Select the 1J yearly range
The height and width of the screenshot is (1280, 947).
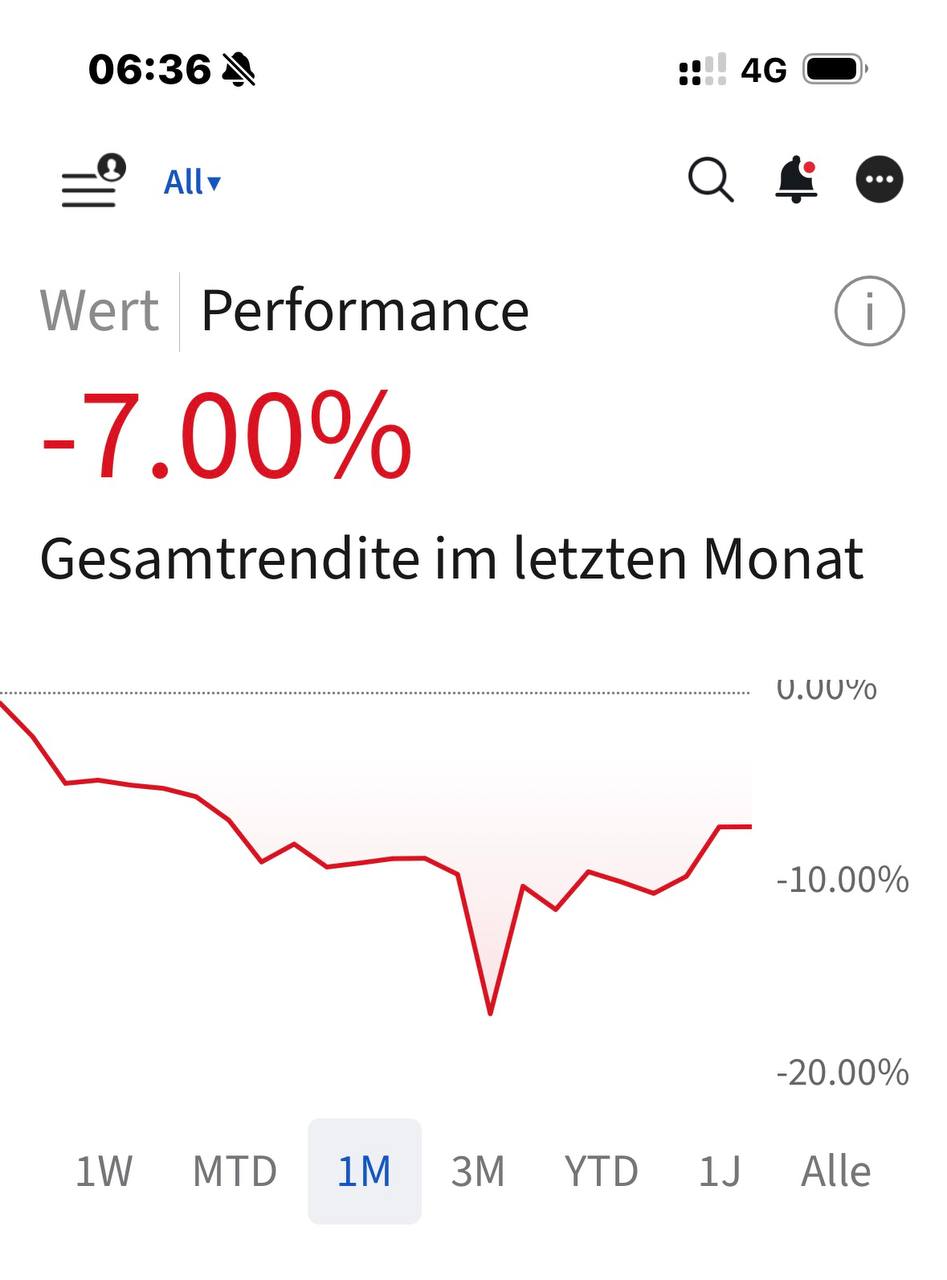(719, 1170)
